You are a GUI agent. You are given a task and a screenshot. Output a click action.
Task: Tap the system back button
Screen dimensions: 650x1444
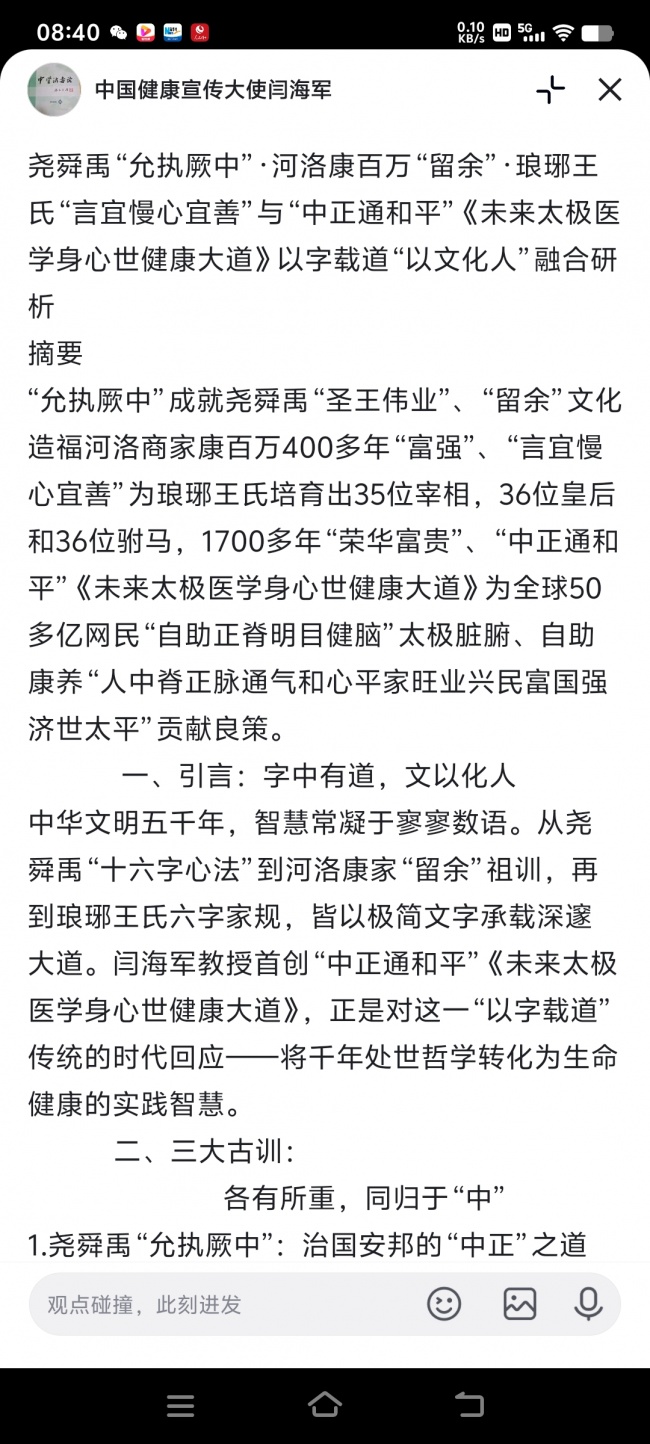pyautogui.click(x=469, y=1405)
